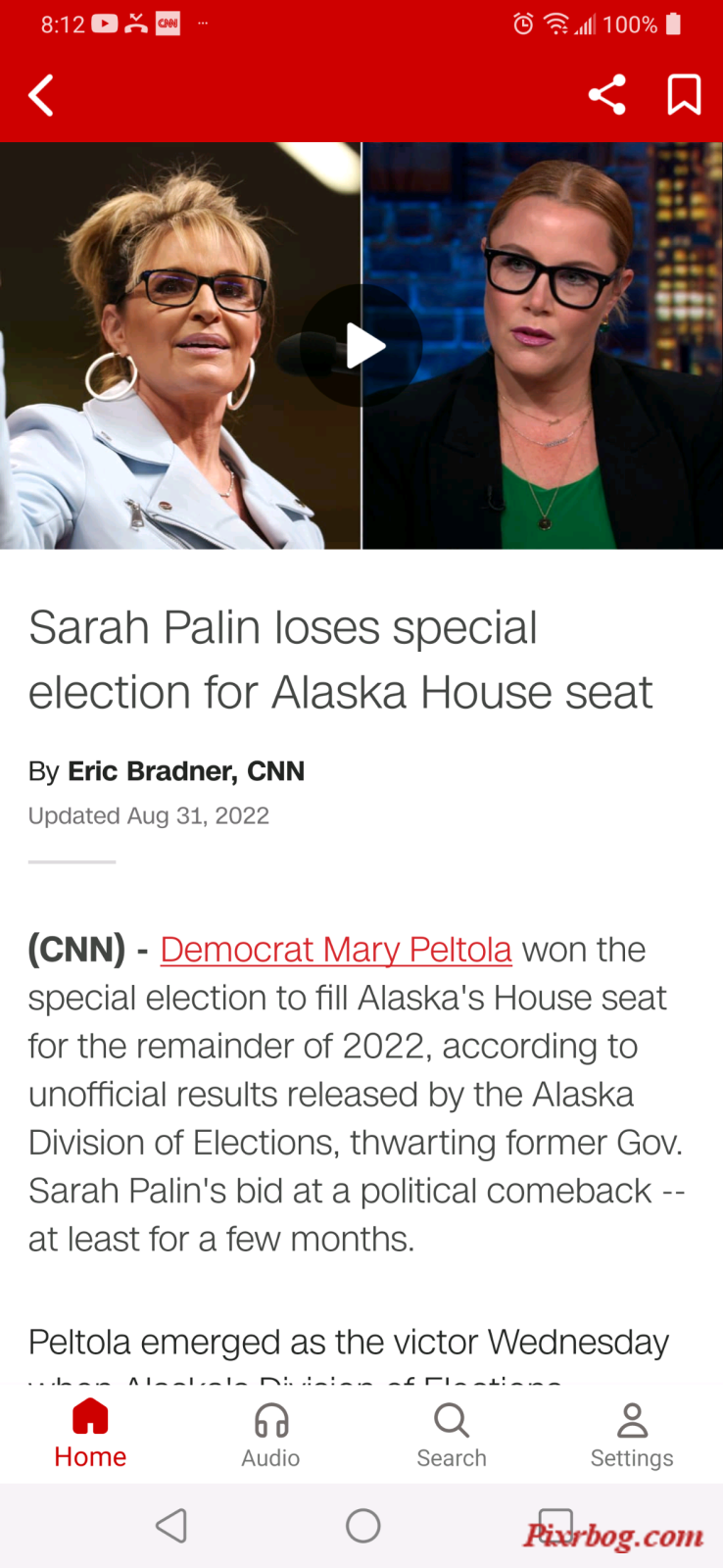Go back using the header arrow
Screen dimensions: 723x1568
click(41, 95)
